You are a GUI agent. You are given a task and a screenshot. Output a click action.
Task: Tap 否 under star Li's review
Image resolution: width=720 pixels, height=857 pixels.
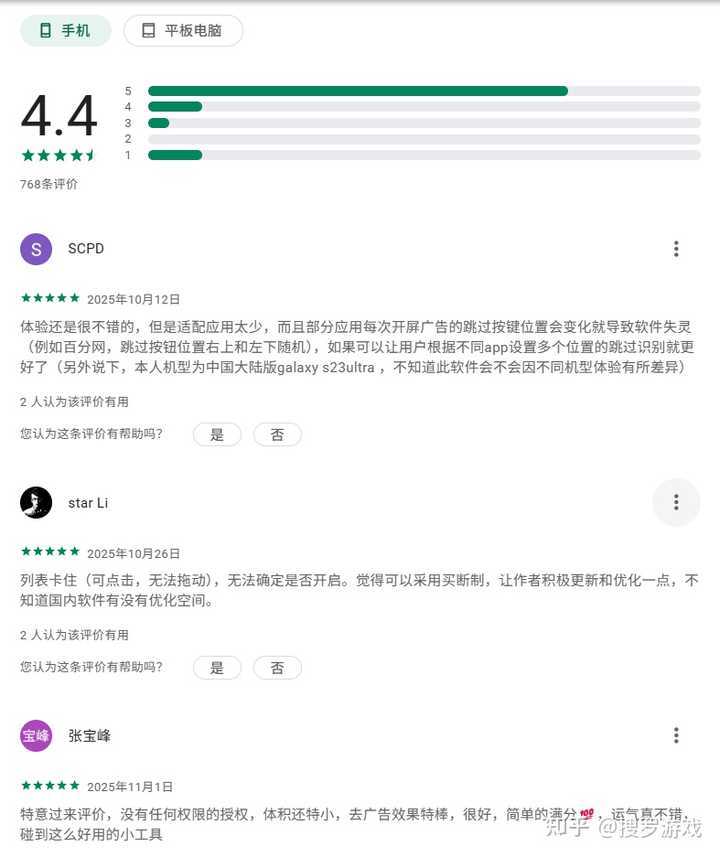(x=277, y=668)
